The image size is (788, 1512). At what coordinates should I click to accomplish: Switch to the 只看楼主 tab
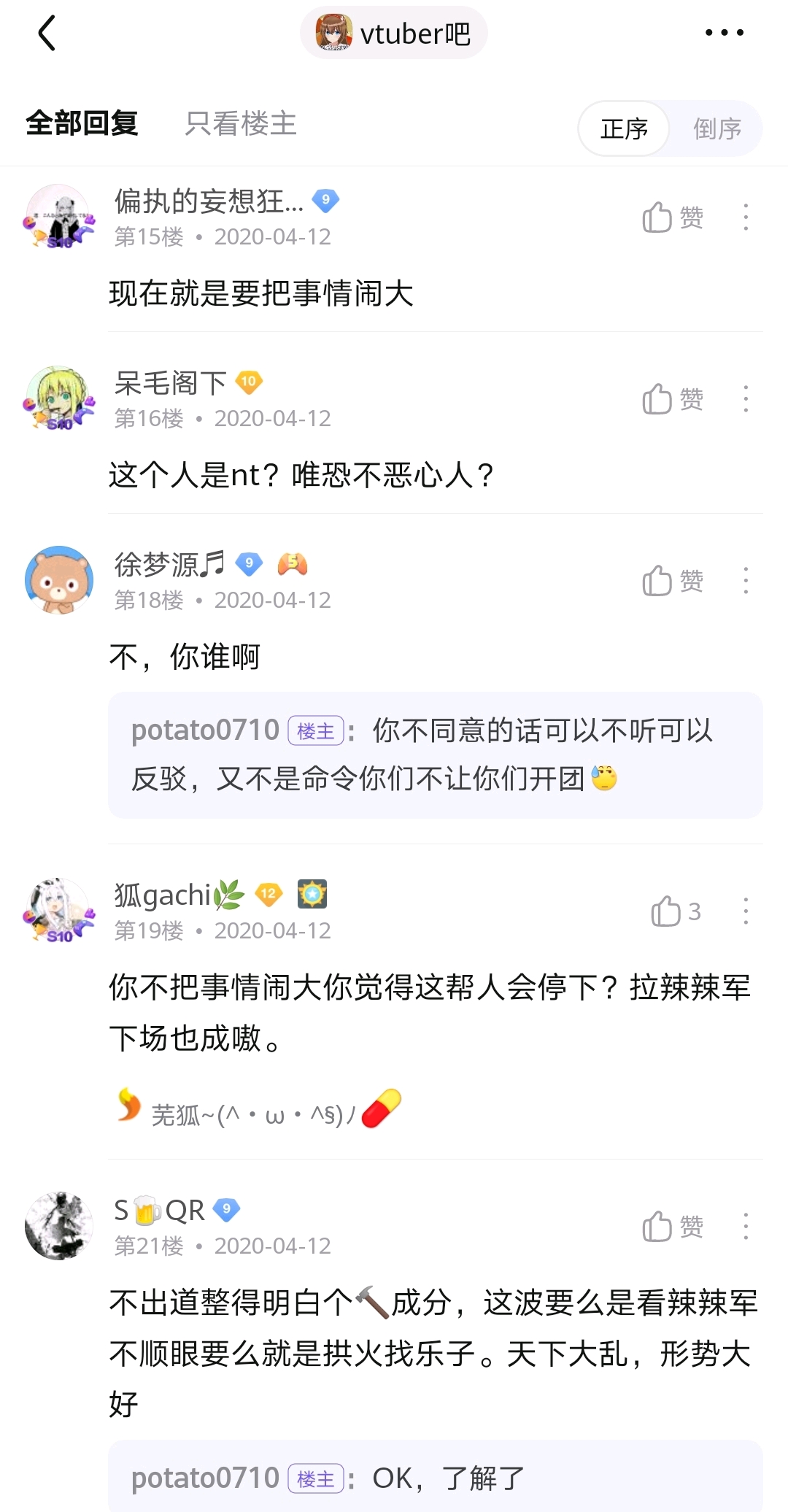240,123
